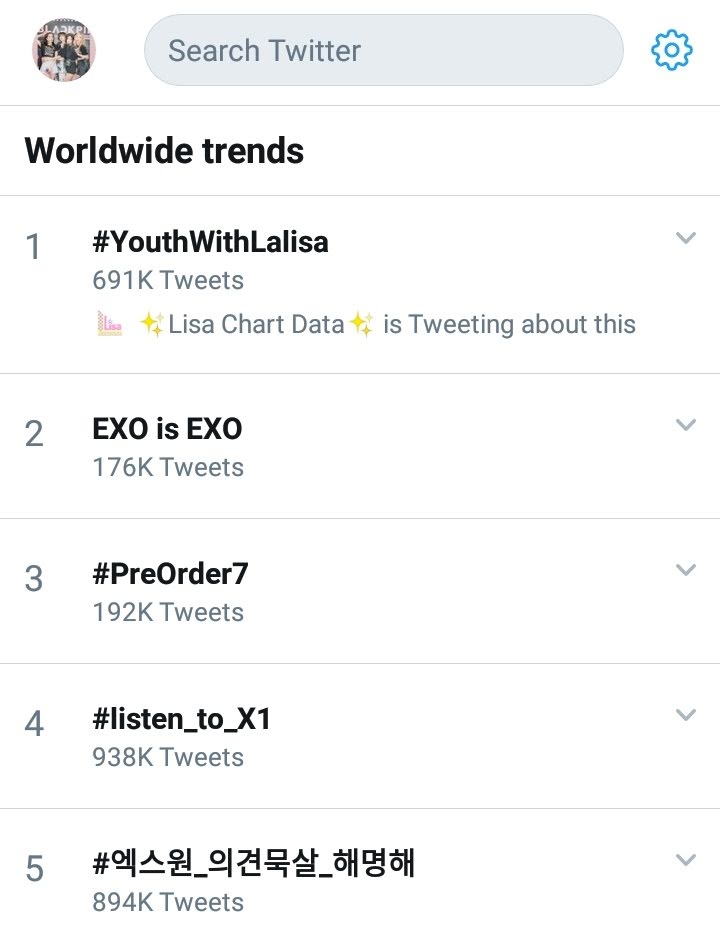Open trends settings gear icon
The width and height of the screenshot is (720, 949).
point(672,50)
